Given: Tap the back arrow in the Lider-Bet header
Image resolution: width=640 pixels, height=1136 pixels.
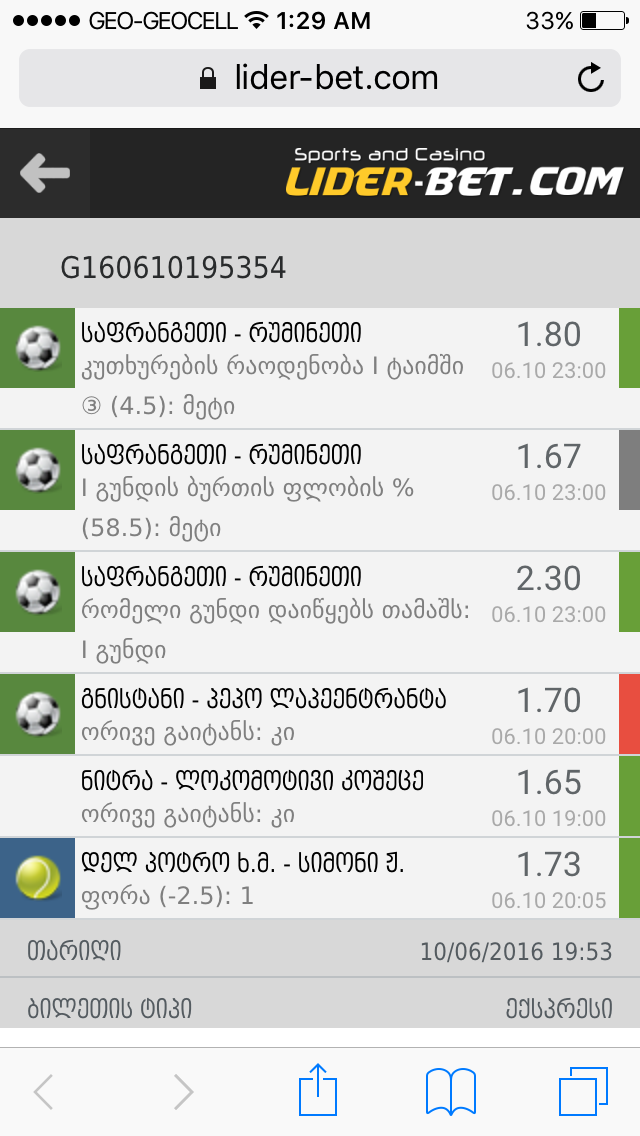Looking at the screenshot, I should point(45,173).
